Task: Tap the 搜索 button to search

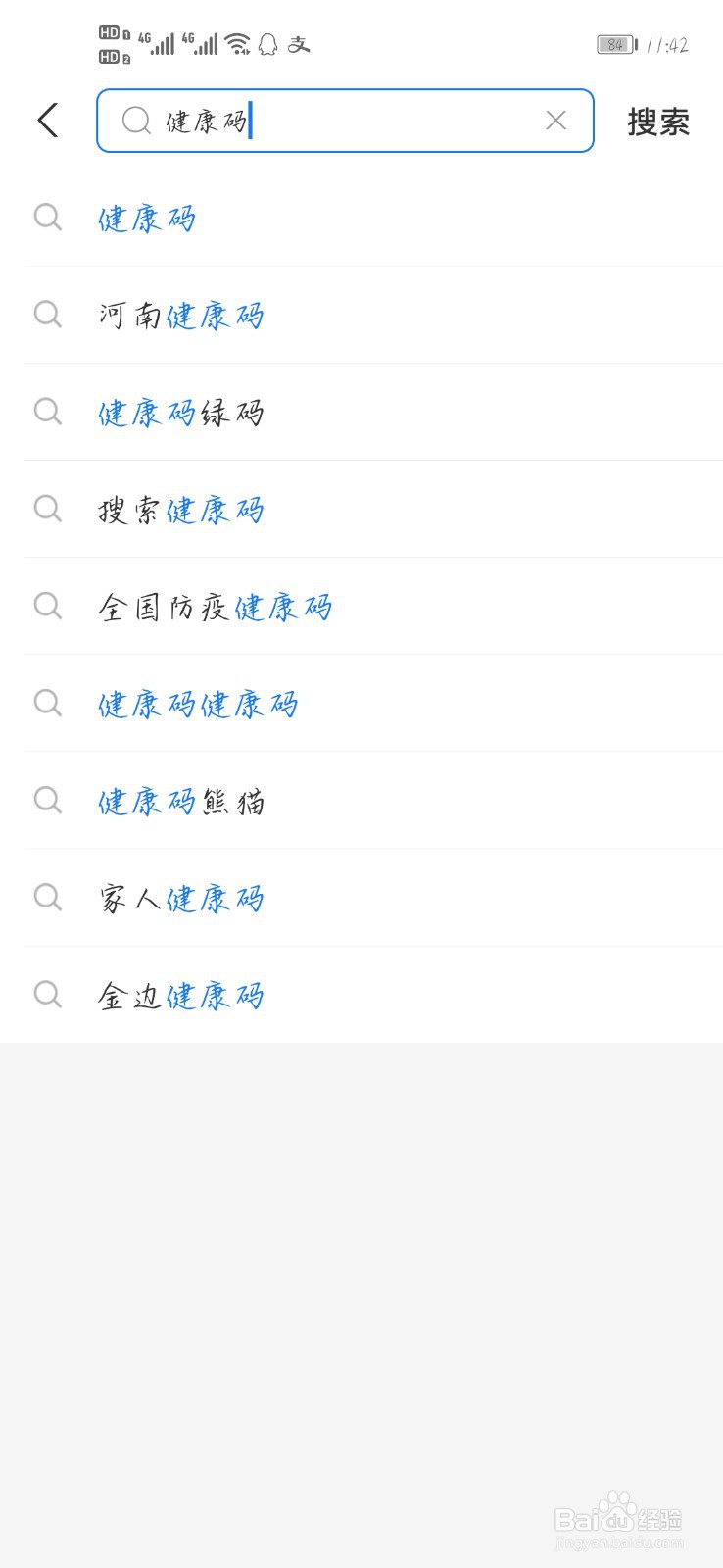Action: (x=657, y=121)
